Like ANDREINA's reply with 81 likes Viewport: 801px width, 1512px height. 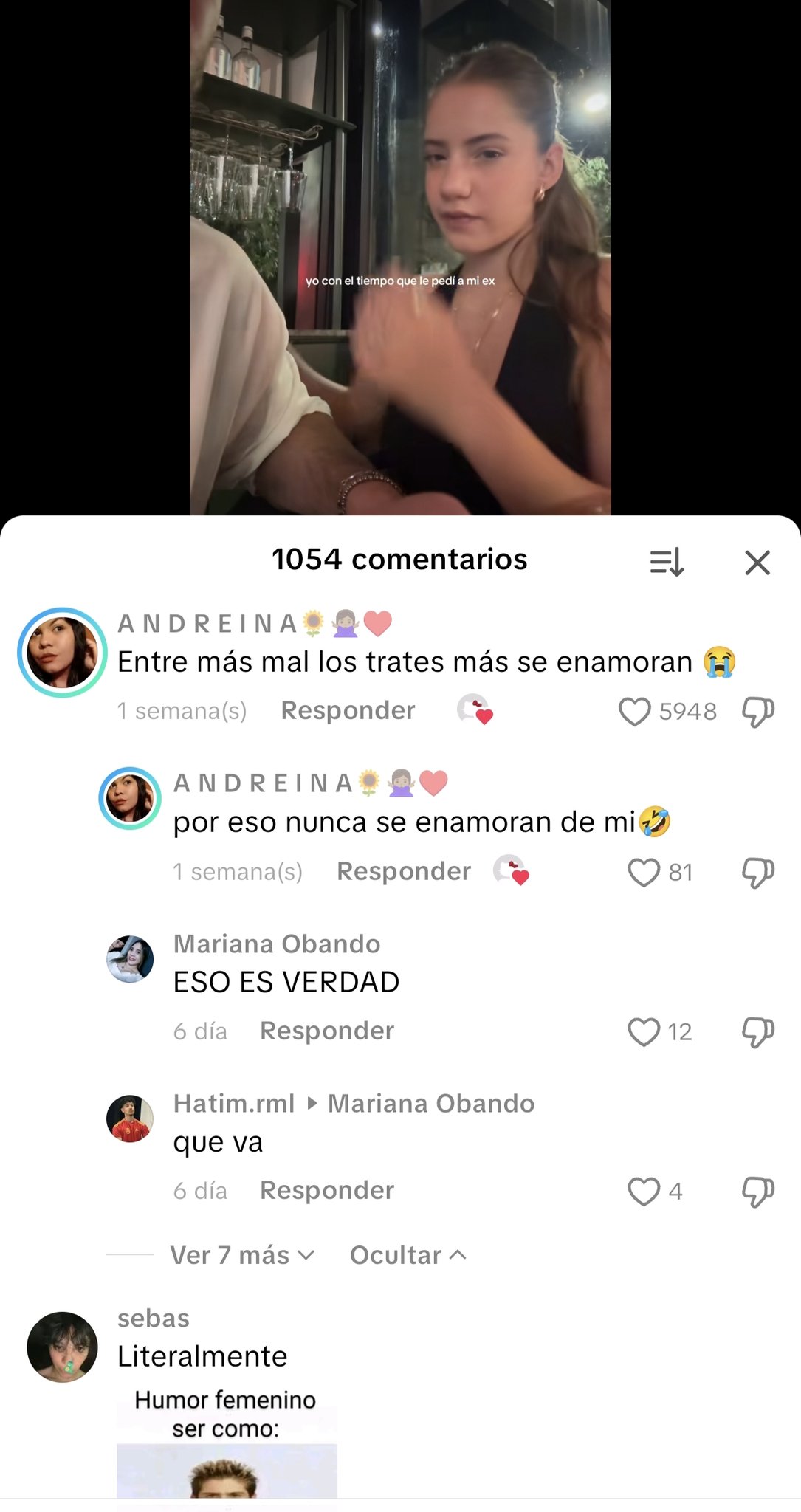pos(643,873)
